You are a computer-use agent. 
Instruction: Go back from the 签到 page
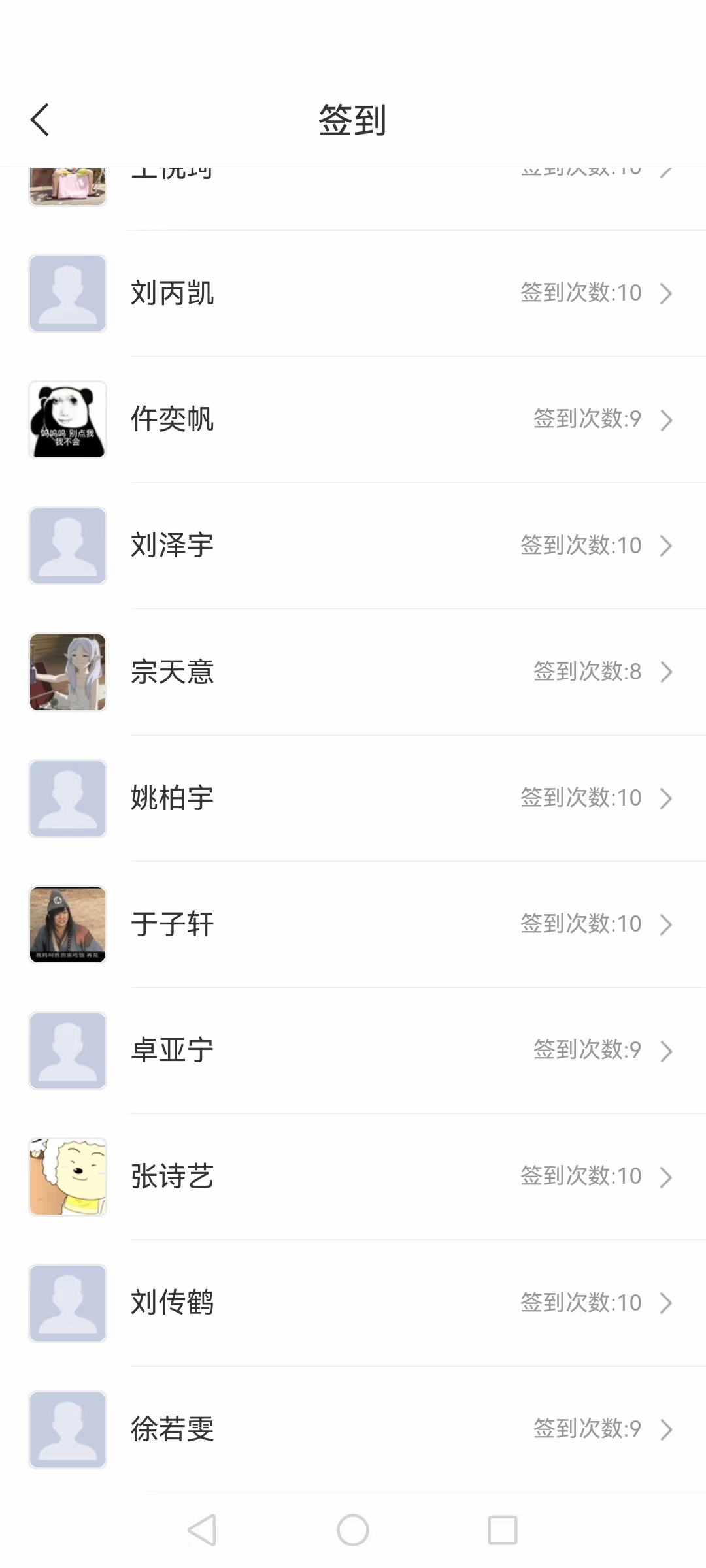coord(40,120)
